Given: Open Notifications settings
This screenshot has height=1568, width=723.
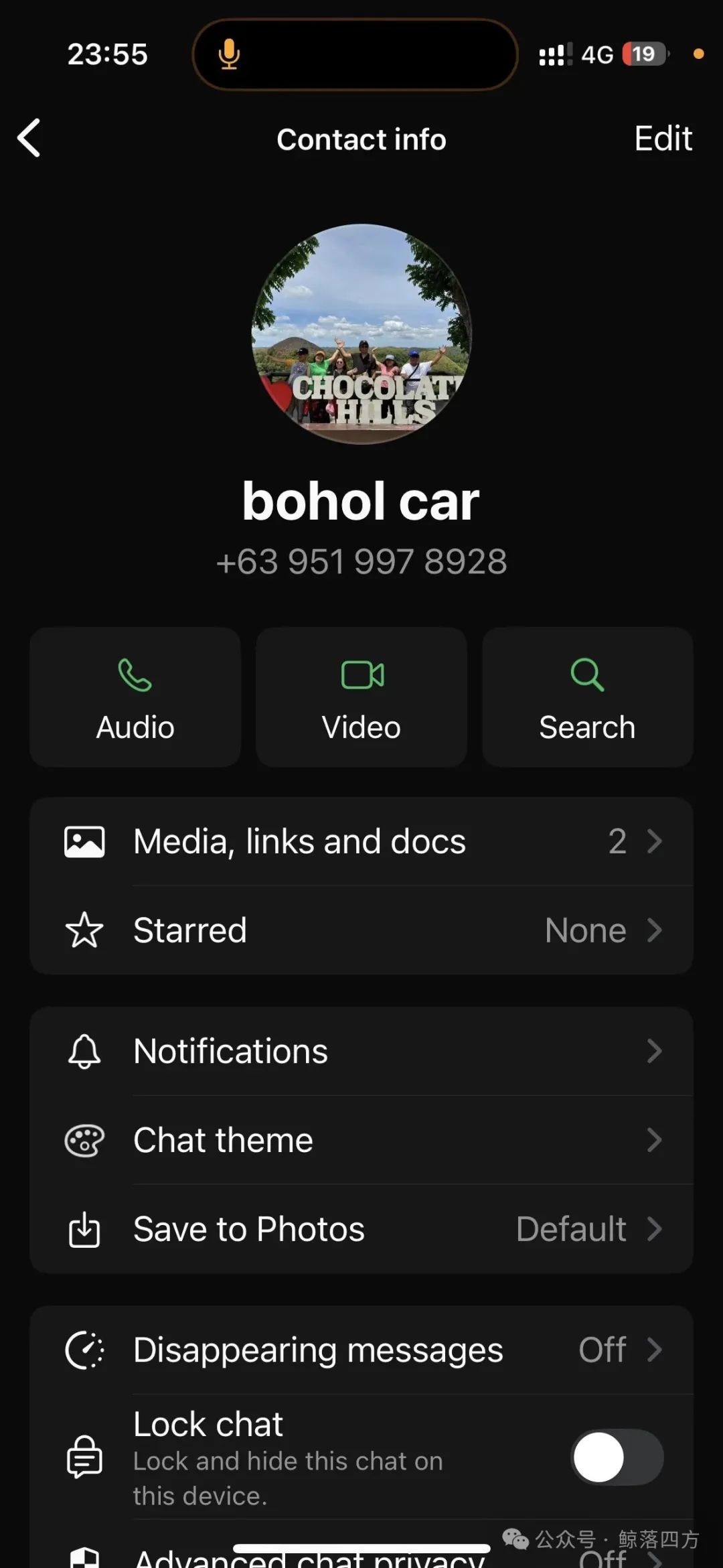Looking at the screenshot, I should point(361,1051).
